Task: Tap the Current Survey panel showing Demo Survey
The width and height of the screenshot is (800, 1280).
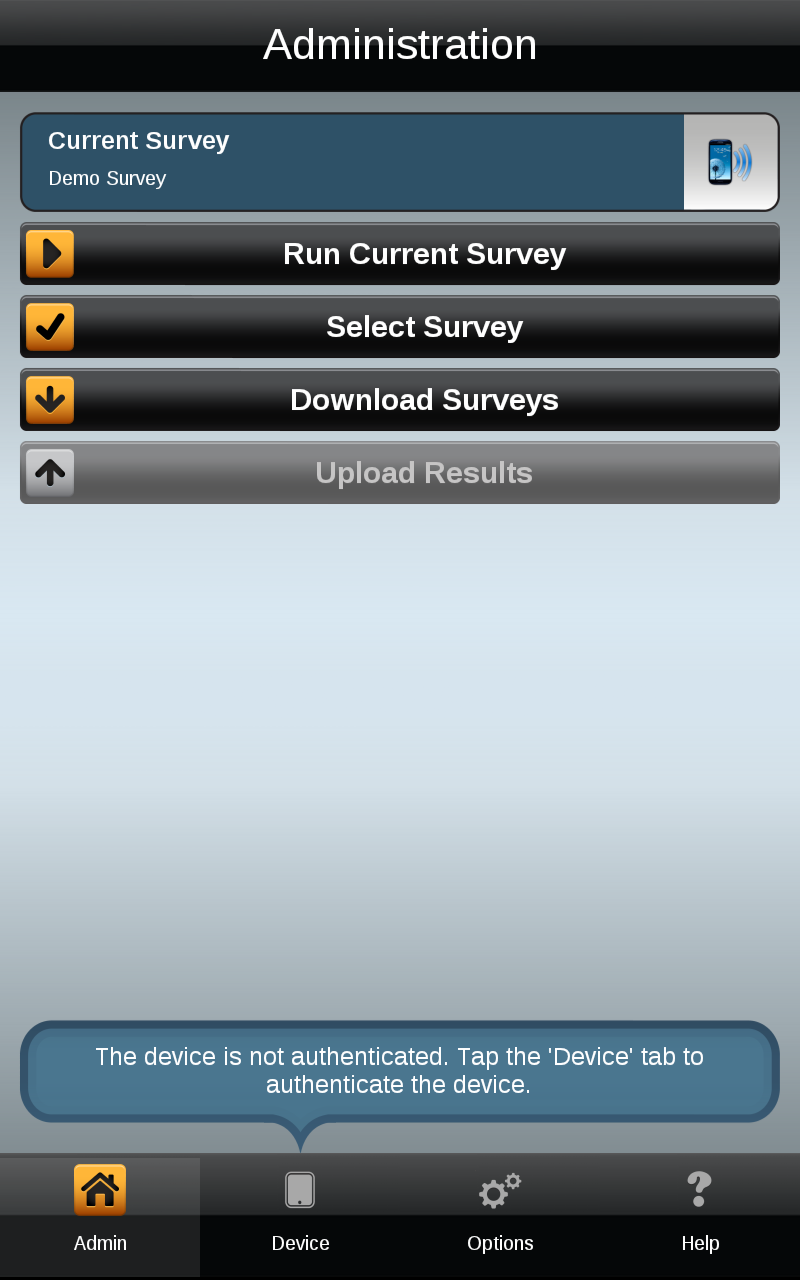Action: tap(350, 160)
